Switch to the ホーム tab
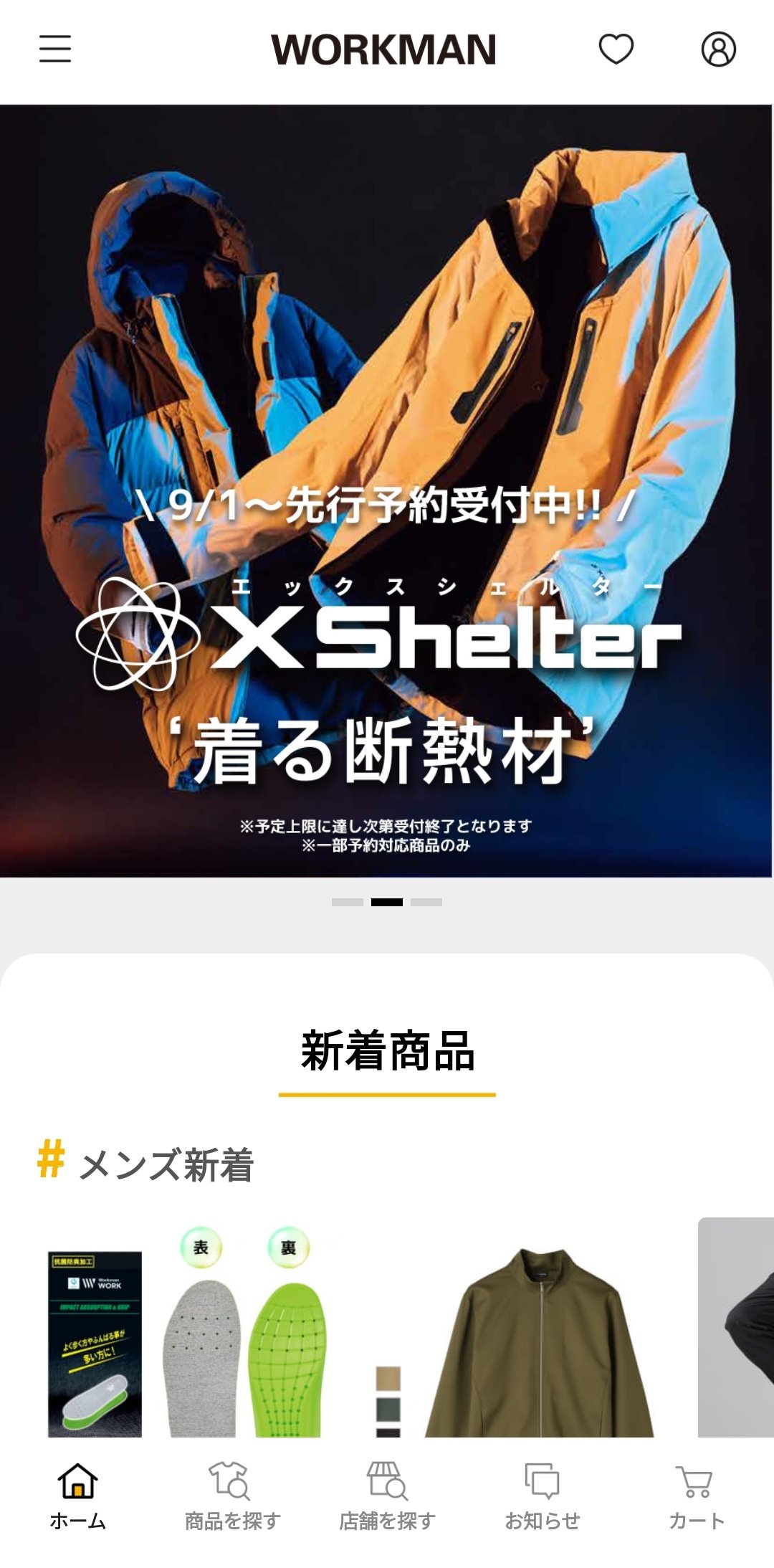 point(77,1494)
